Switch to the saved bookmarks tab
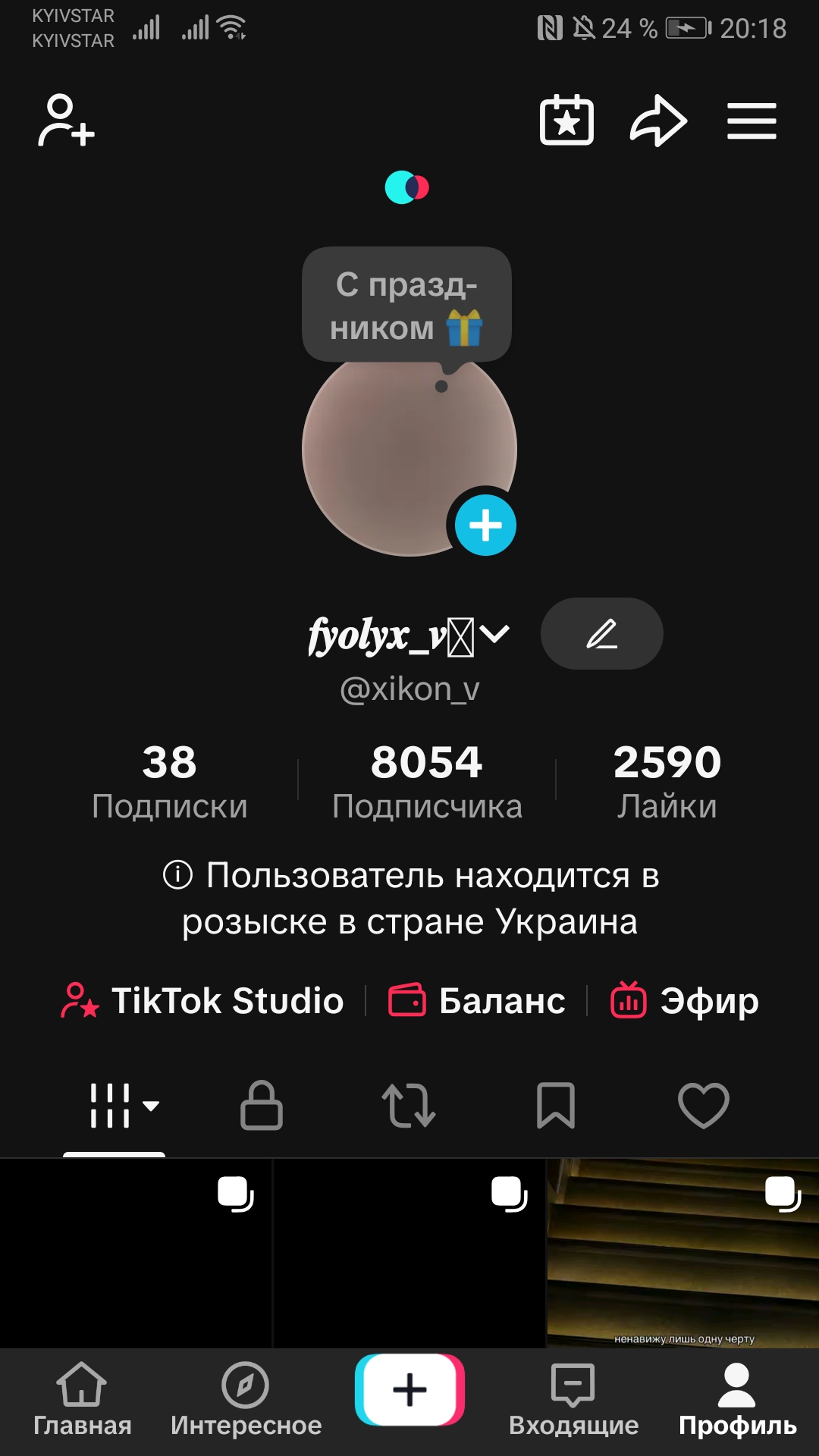Viewport: 819px width, 1456px height. tap(556, 1106)
